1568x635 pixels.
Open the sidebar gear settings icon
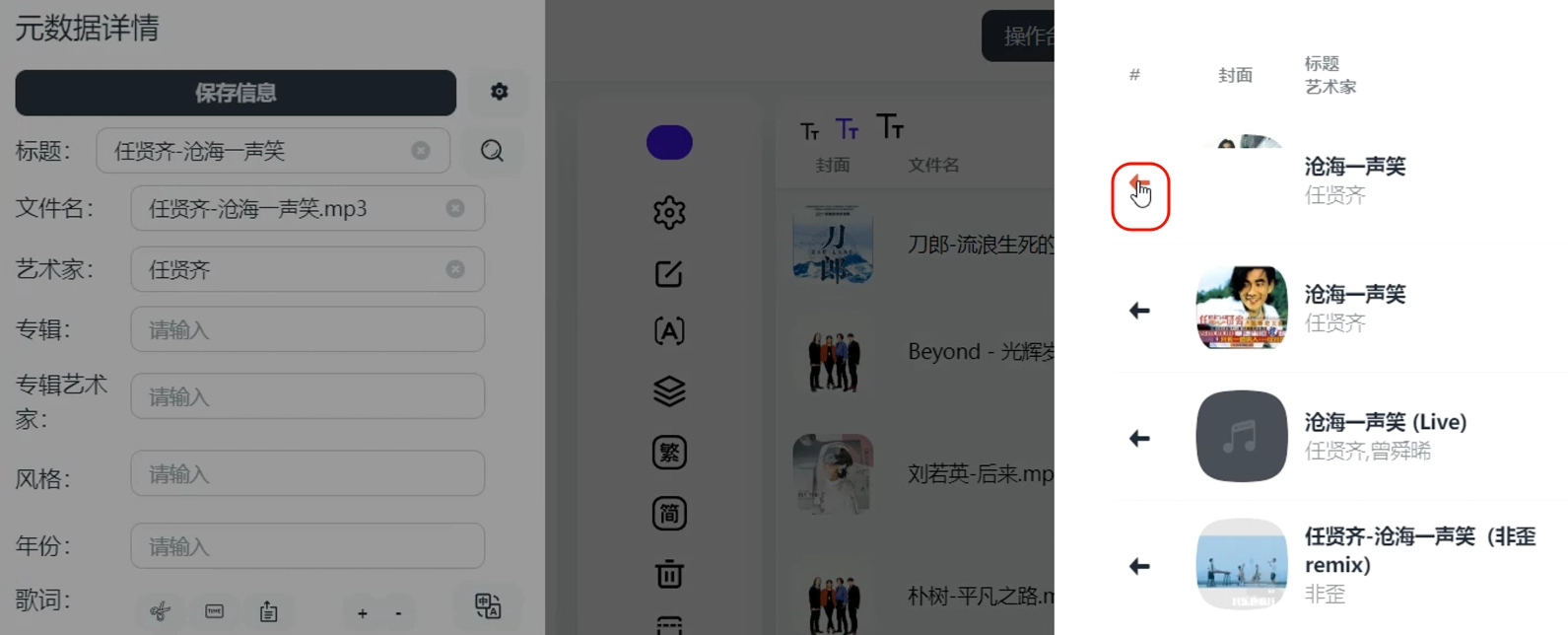click(669, 212)
